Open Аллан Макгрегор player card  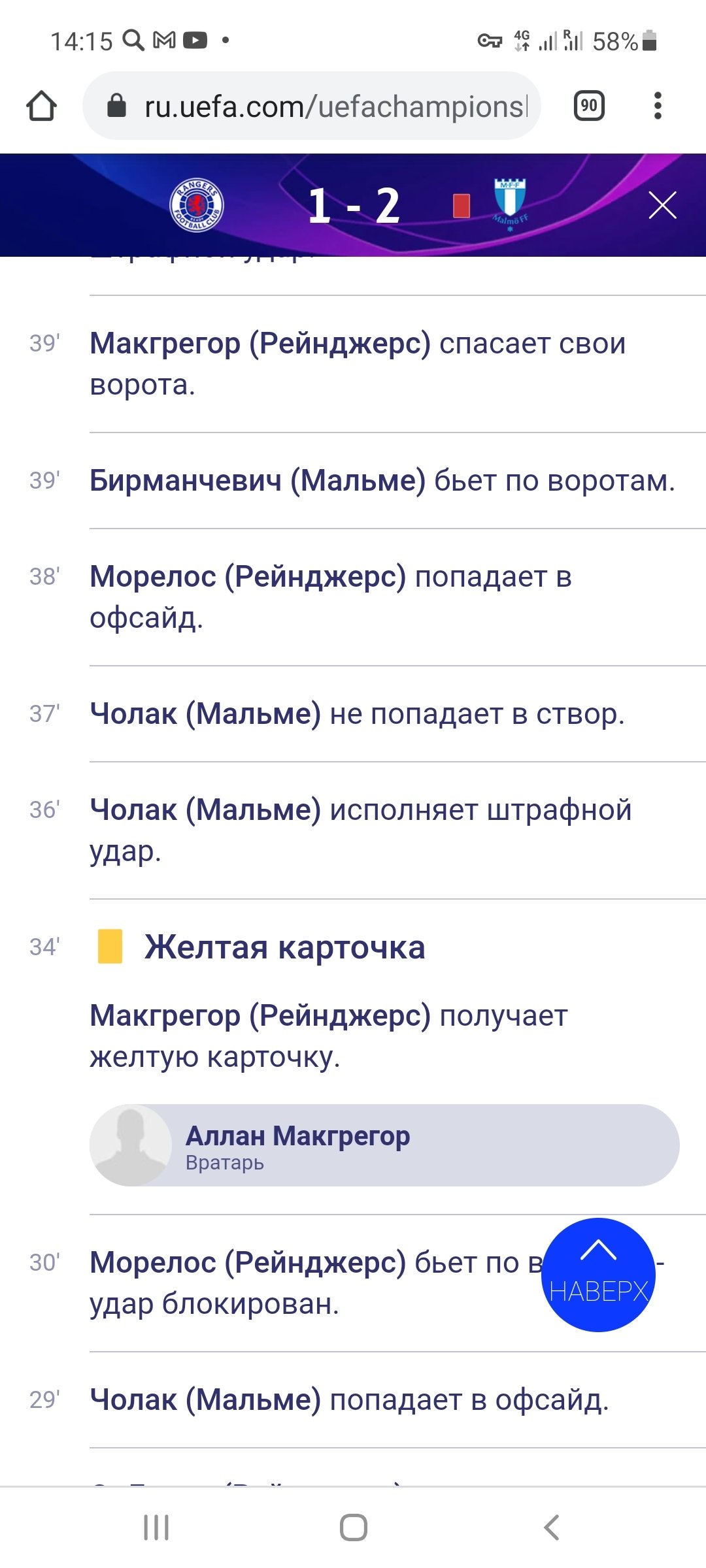tap(384, 1145)
